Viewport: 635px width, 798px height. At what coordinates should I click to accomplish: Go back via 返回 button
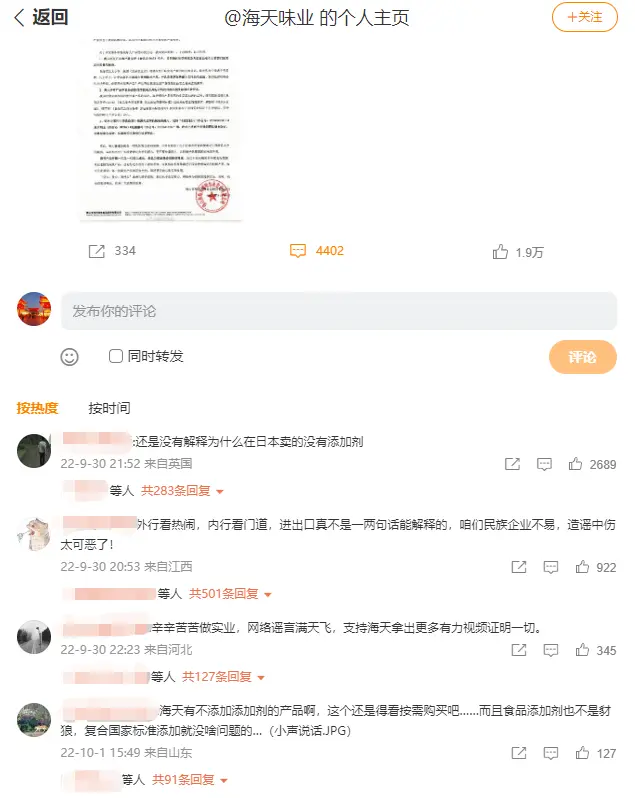[41, 17]
